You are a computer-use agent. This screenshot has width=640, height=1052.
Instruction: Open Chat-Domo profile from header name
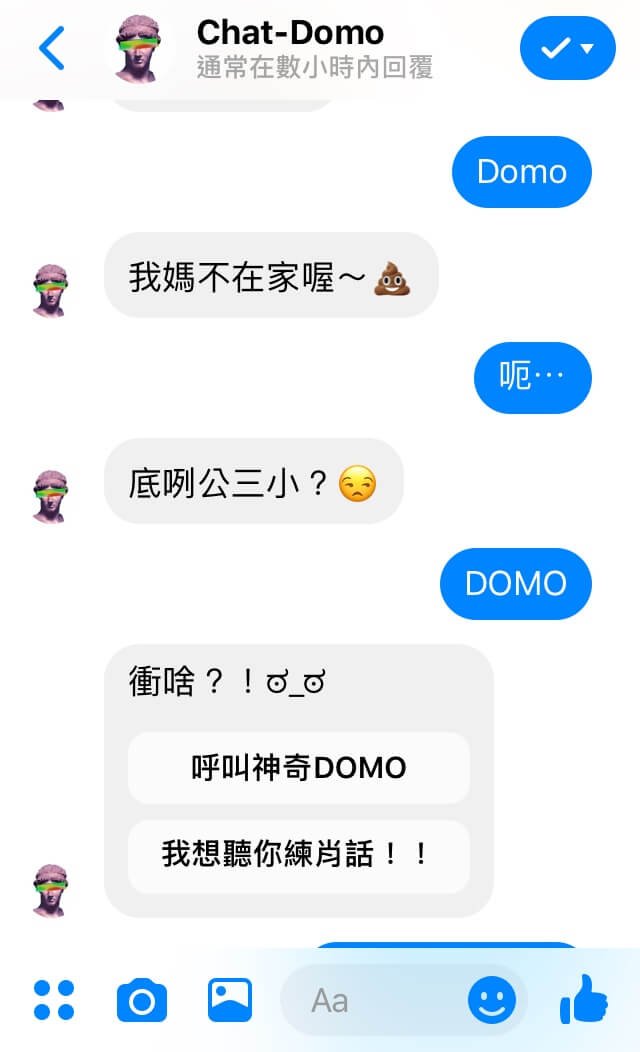coord(290,33)
